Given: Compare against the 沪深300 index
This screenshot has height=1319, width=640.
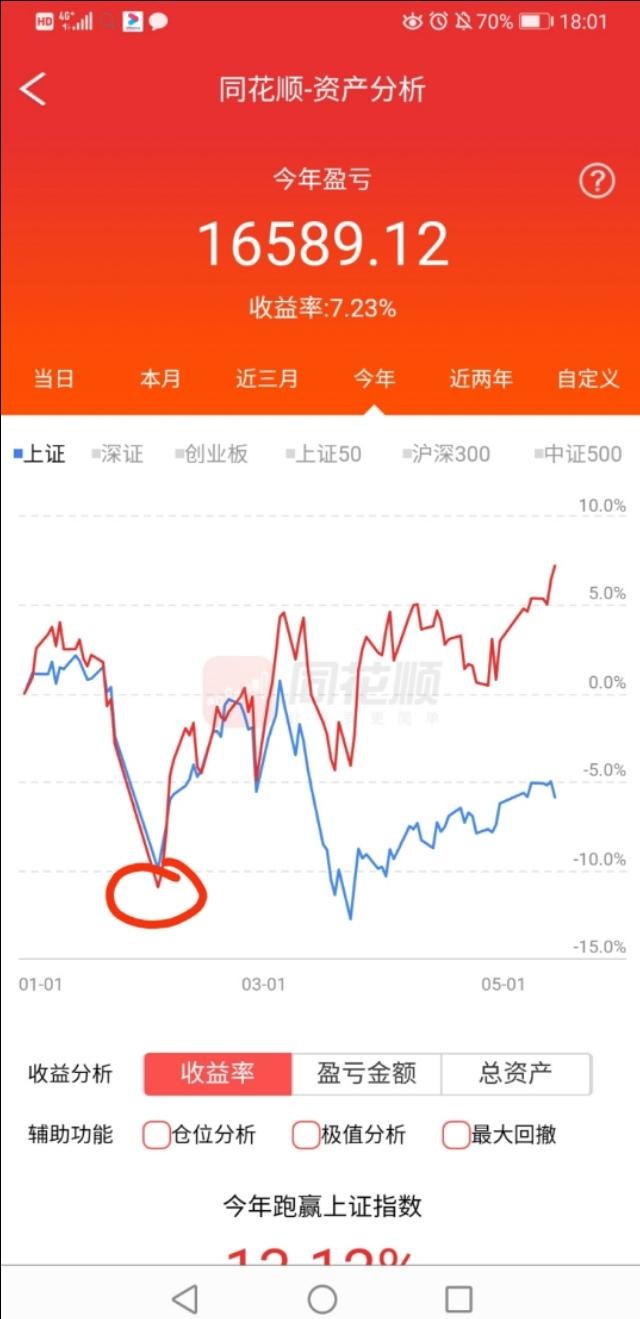Looking at the screenshot, I should click(x=446, y=454).
